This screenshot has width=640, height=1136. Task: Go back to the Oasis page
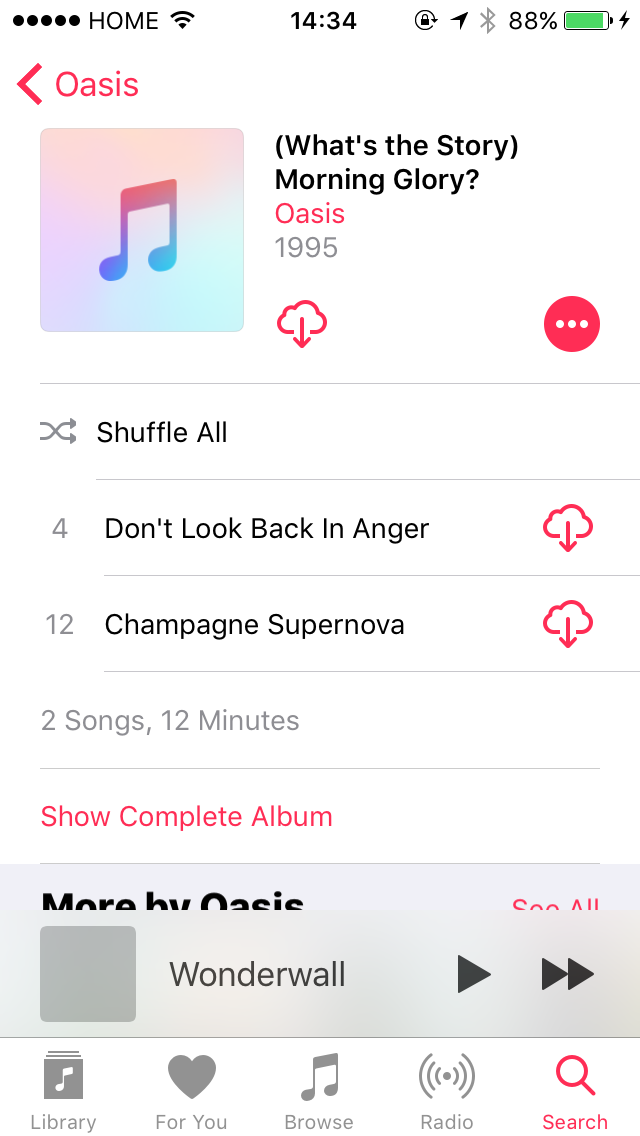(78, 84)
